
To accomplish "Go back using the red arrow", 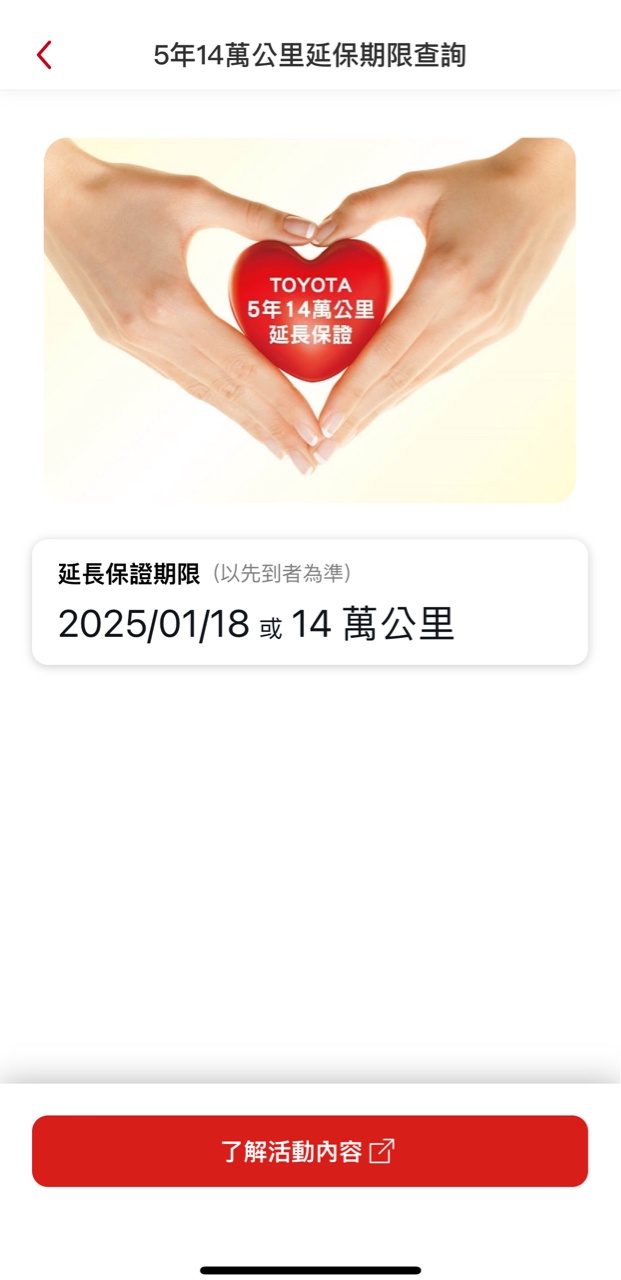I will 44,55.
